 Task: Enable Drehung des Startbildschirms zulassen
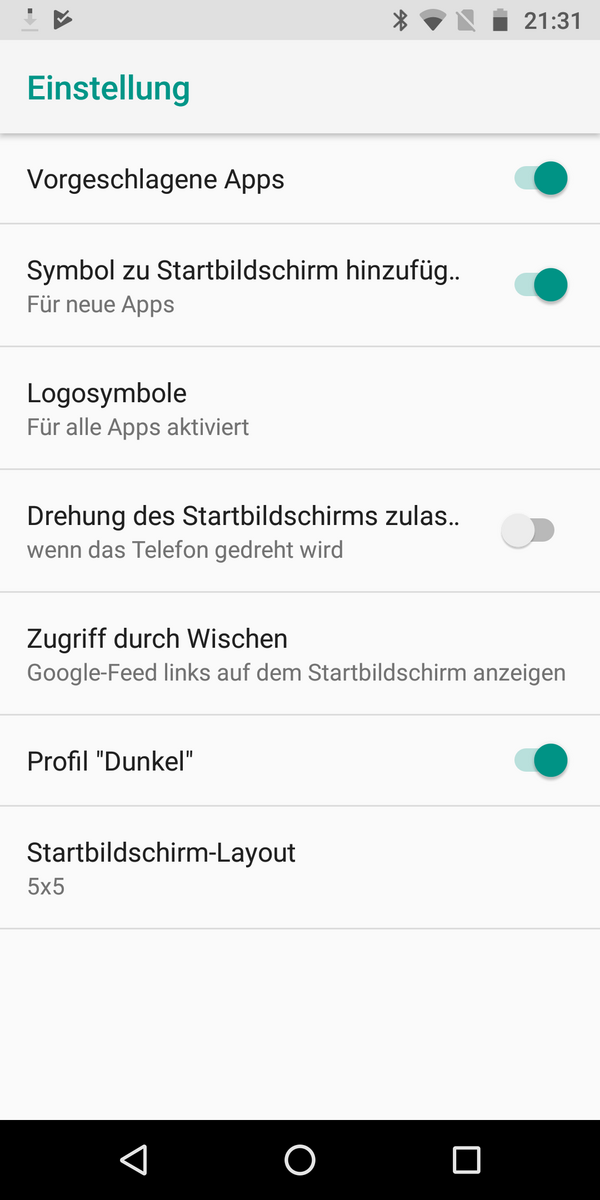[528, 530]
